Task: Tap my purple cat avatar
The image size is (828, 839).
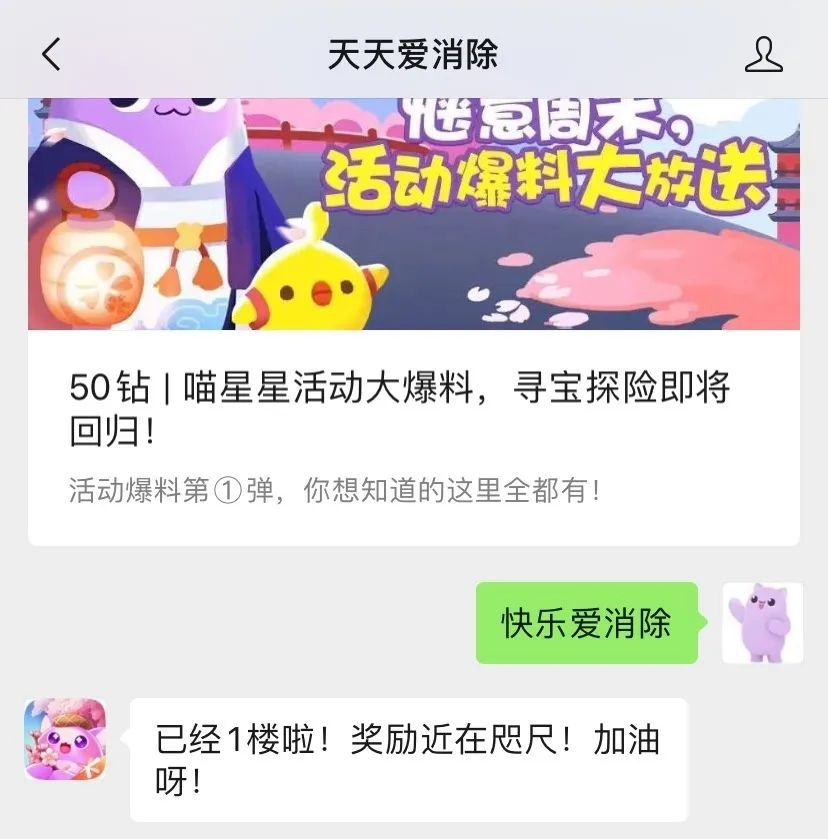Action: click(762, 623)
